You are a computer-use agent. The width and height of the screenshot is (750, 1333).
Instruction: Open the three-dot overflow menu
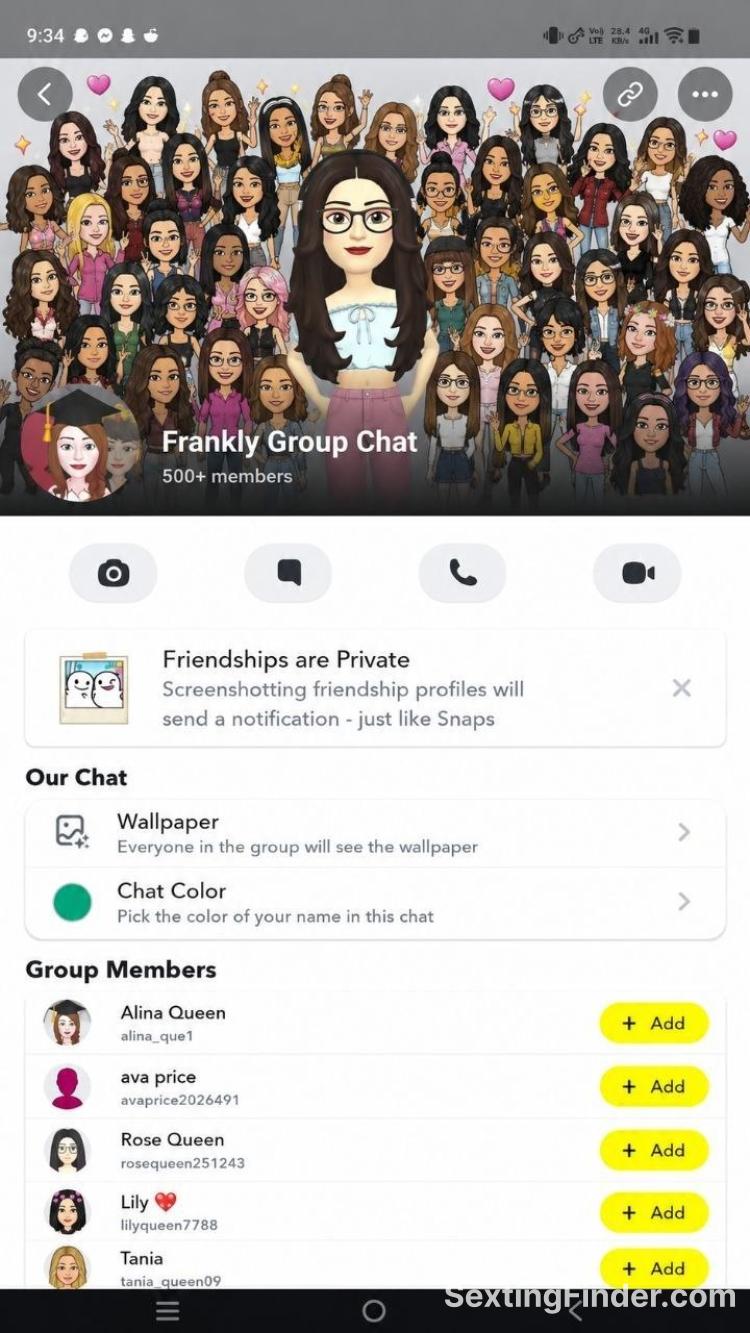705,95
